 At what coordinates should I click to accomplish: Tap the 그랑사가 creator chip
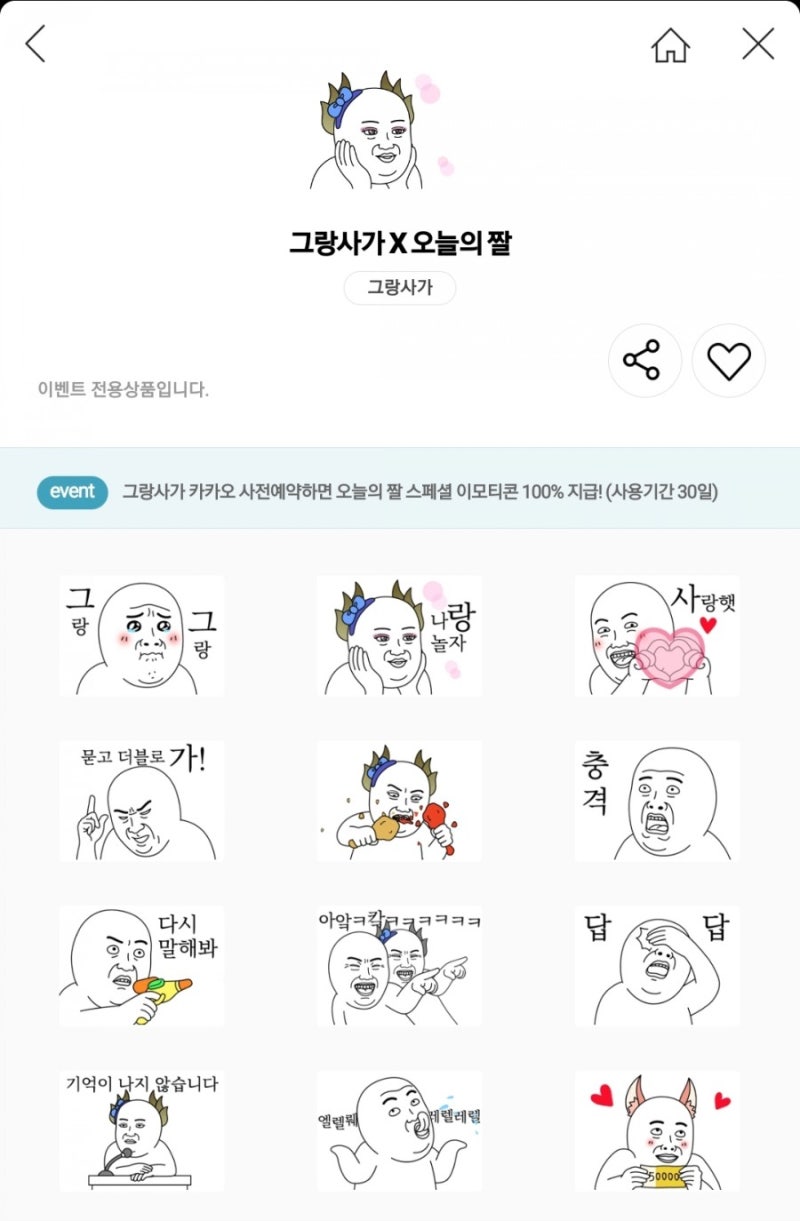tap(400, 288)
